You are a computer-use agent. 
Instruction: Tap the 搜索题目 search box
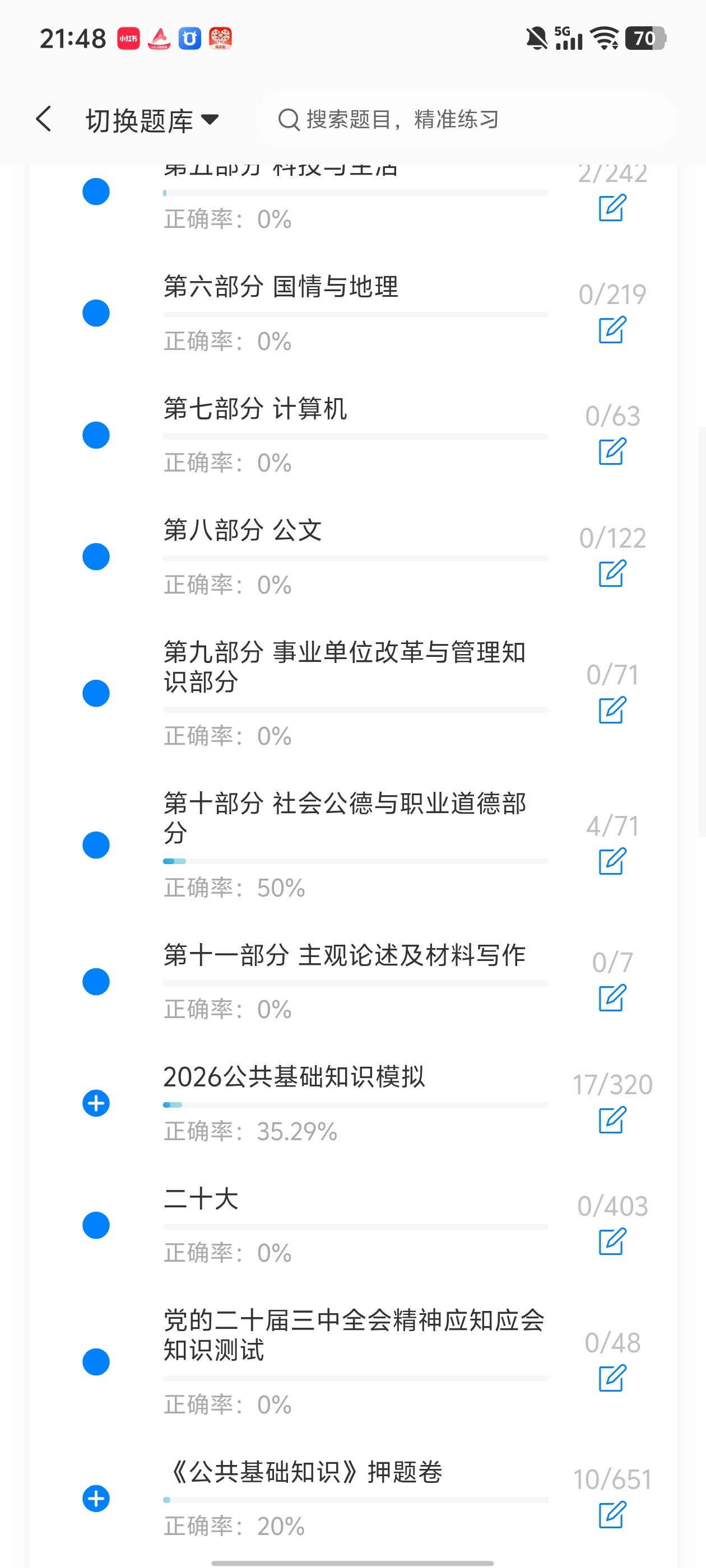click(x=466, y=119)
